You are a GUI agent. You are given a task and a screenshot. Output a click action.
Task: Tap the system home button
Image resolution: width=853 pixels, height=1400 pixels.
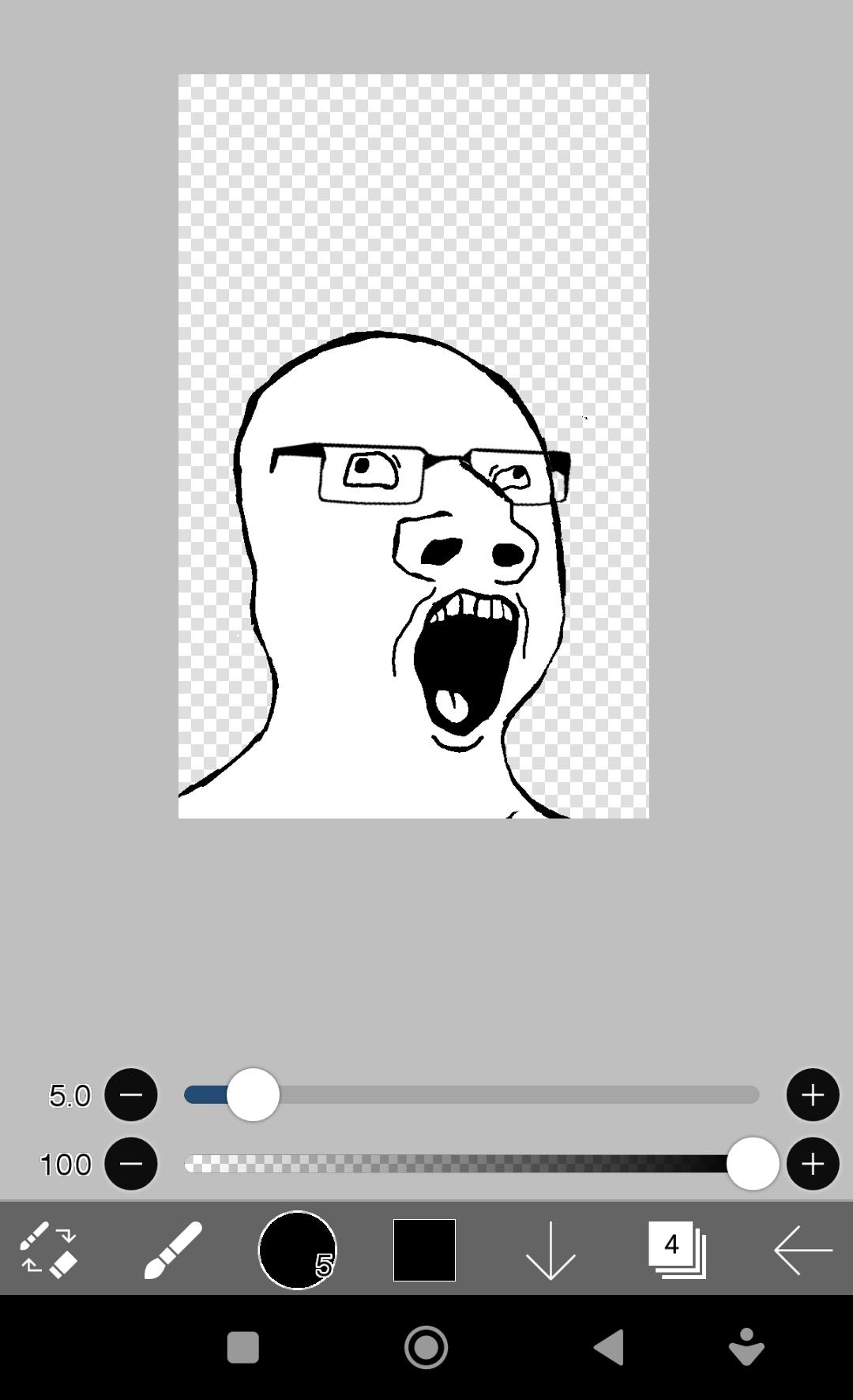click(426, 1347)
